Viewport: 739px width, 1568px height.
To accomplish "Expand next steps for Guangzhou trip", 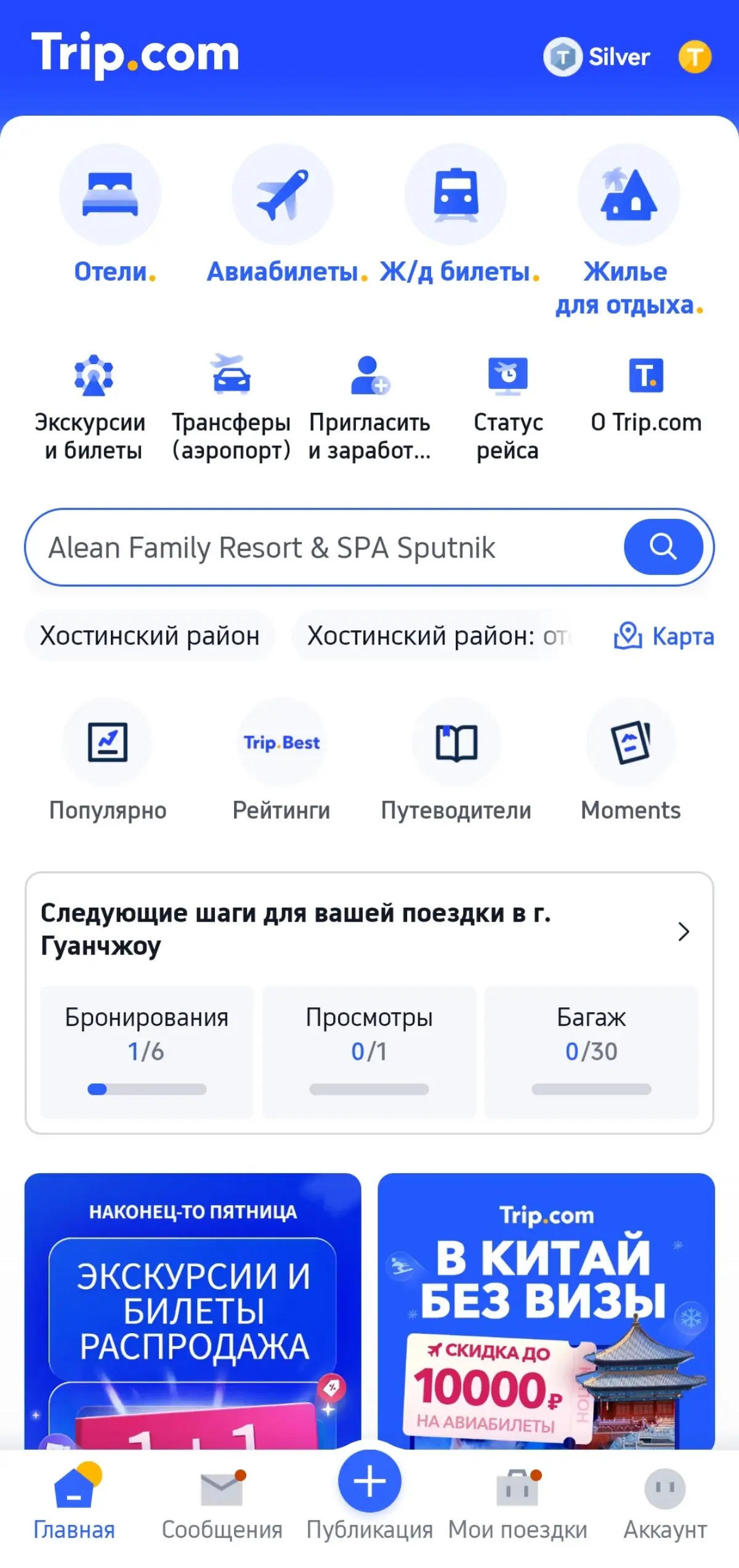I will coord(684,932).
